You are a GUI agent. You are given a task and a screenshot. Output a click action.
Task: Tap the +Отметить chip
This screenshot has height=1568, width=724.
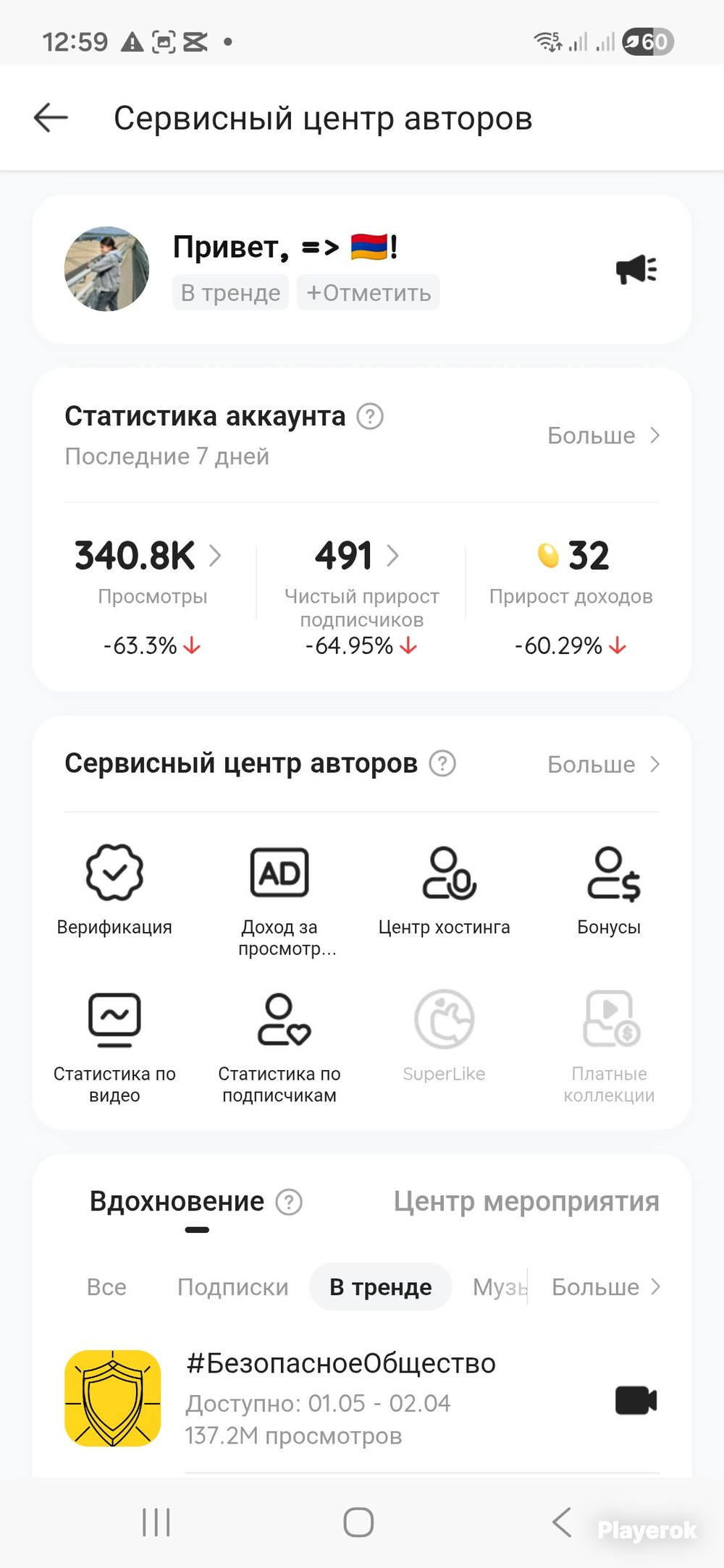click(369, 292)
